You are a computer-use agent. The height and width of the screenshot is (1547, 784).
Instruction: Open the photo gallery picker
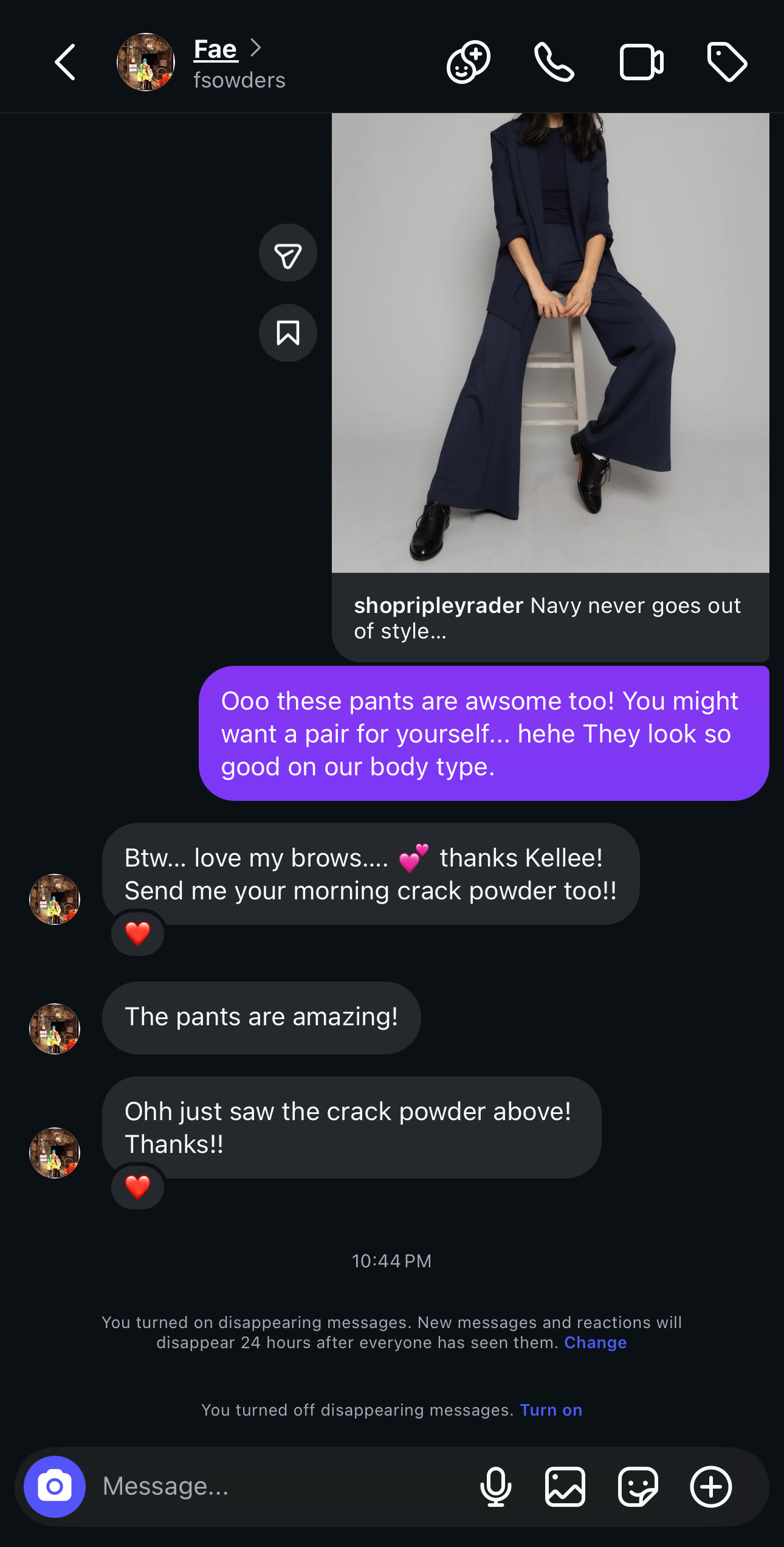pyautogui.click(x=565, y=1487)
